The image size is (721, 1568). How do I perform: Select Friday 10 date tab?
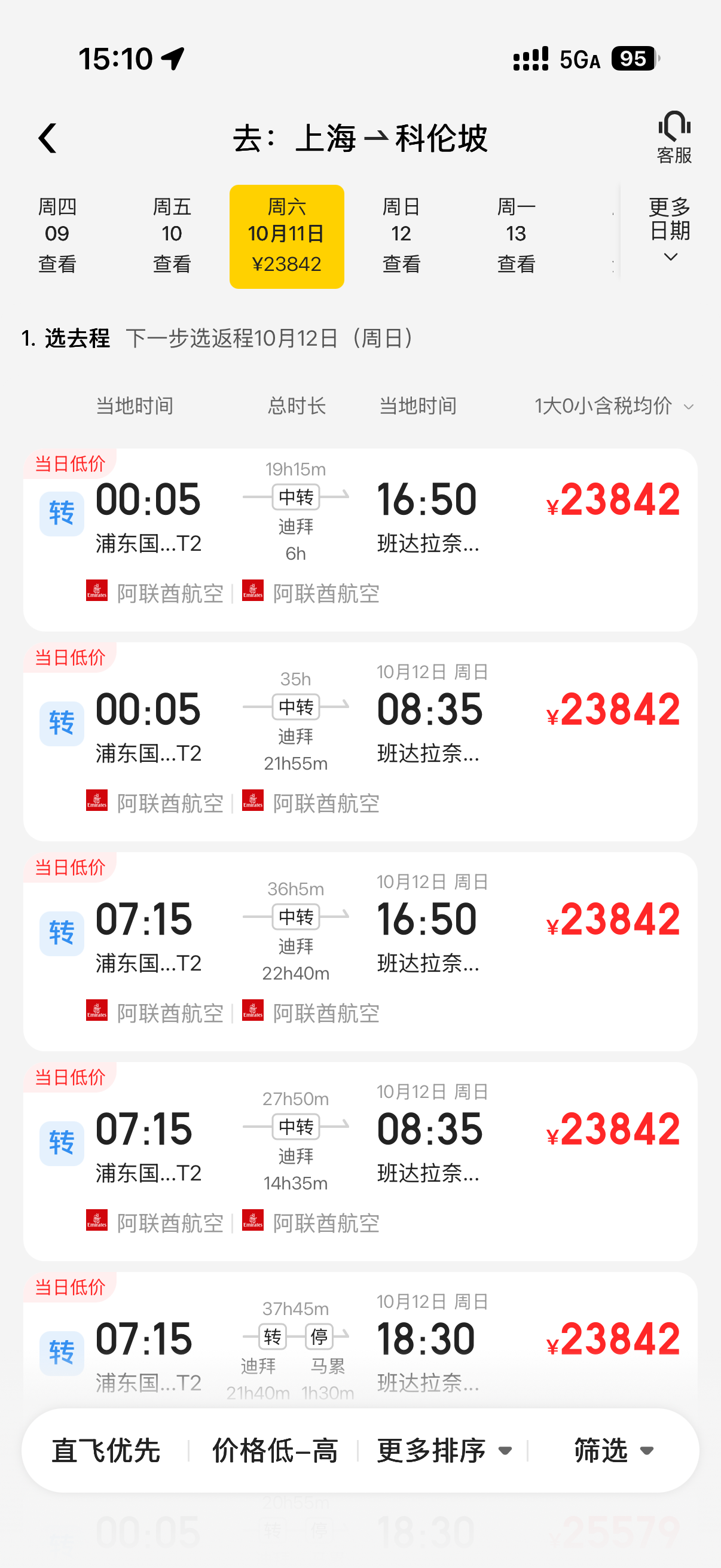tap(172, 235)
